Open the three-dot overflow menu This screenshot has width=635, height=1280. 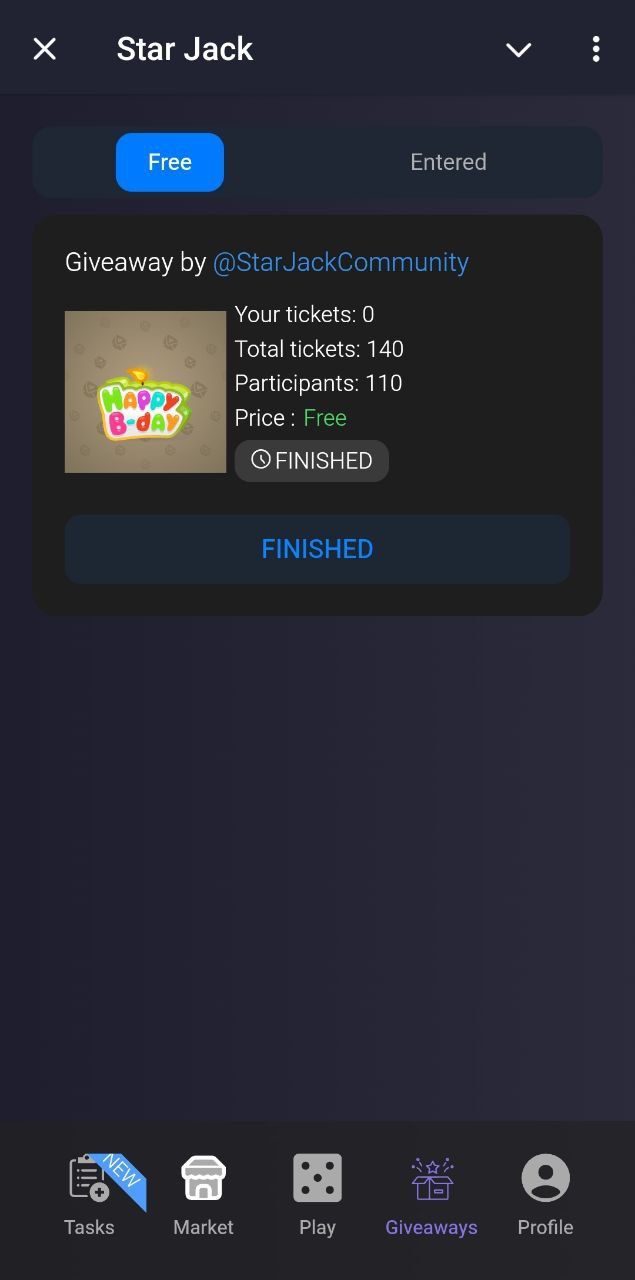[x=596, y=49]
